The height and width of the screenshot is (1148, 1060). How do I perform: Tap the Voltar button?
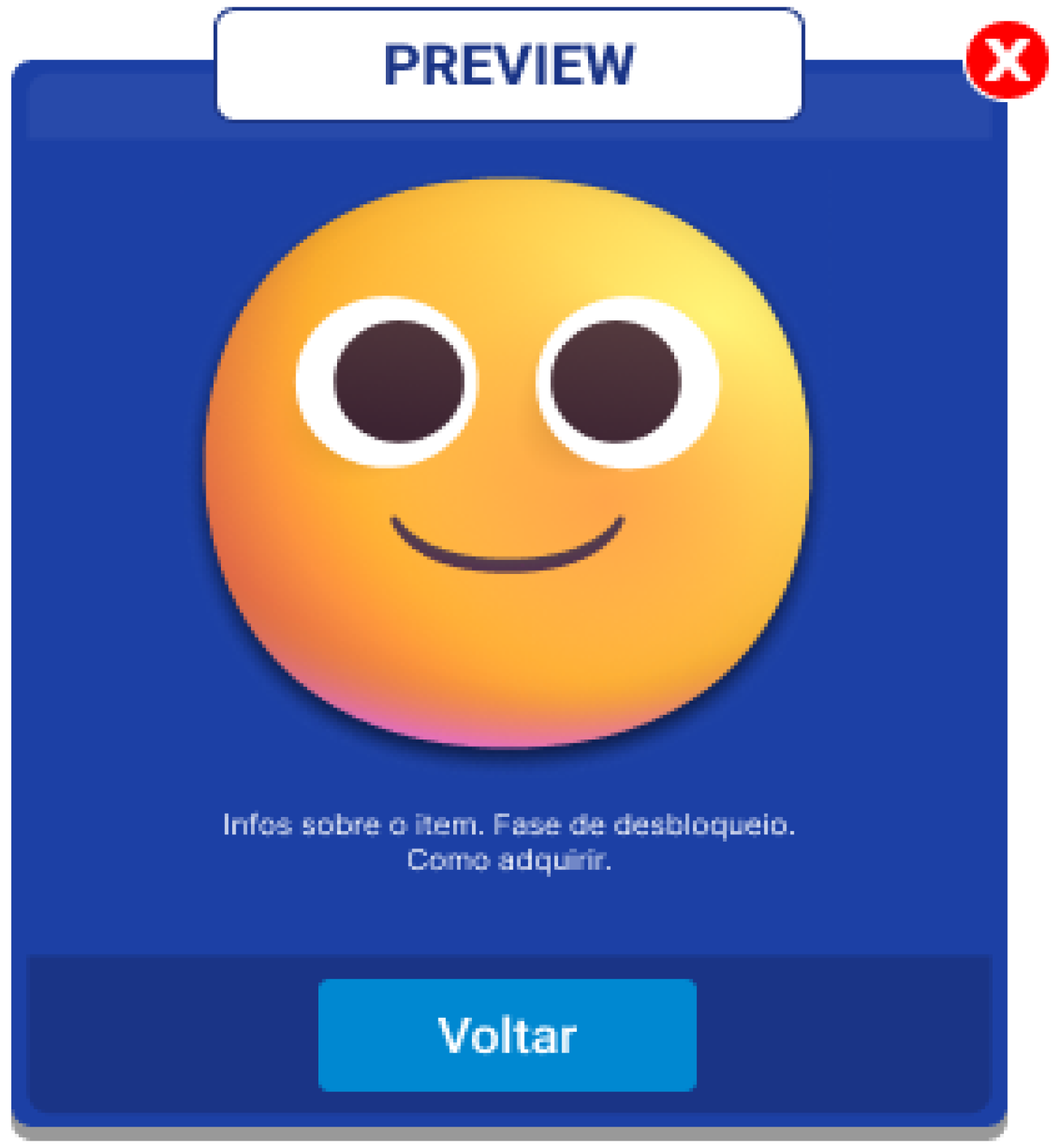click(507, 1035)
